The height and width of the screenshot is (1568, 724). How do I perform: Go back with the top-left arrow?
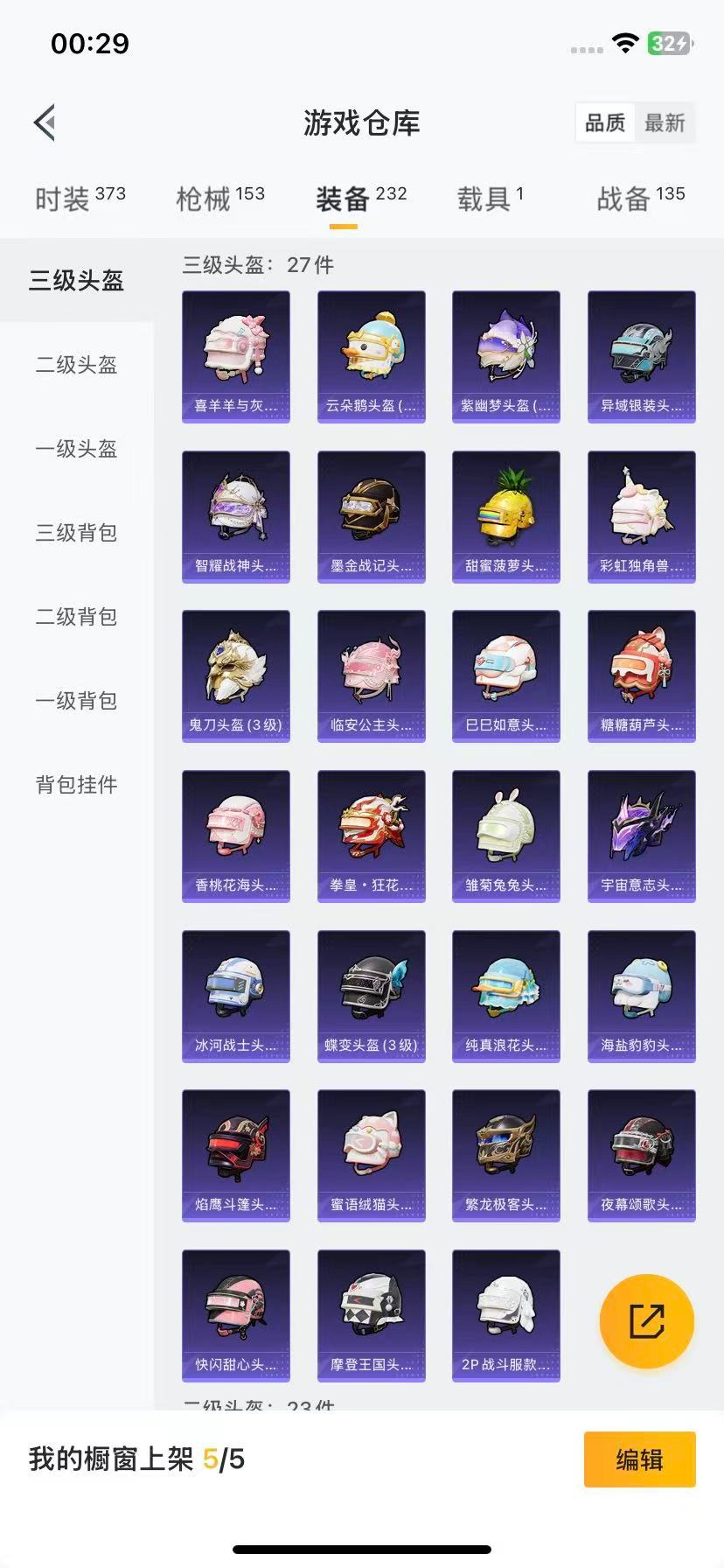pyautogui.click(x=45, y=122)
